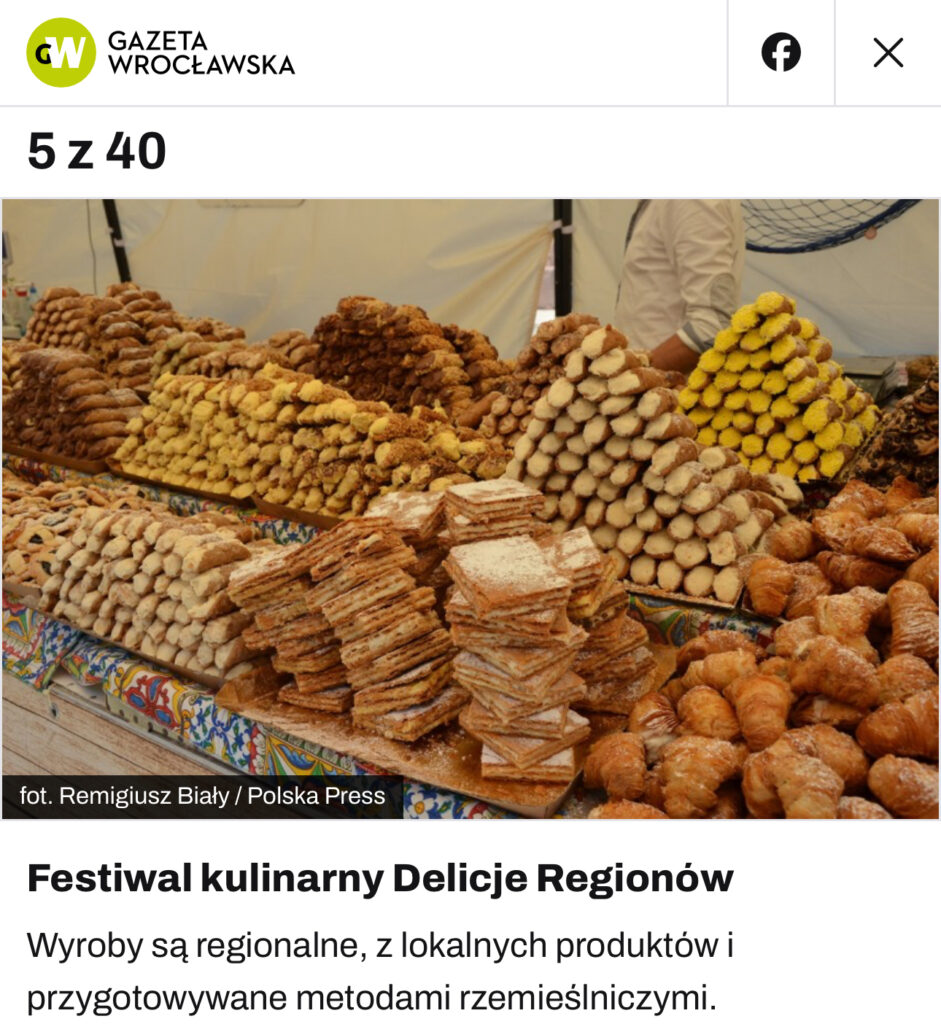This screenshot has height=1024, width=941.
Task: Share the gallery on Facebook
Action: 780,52
